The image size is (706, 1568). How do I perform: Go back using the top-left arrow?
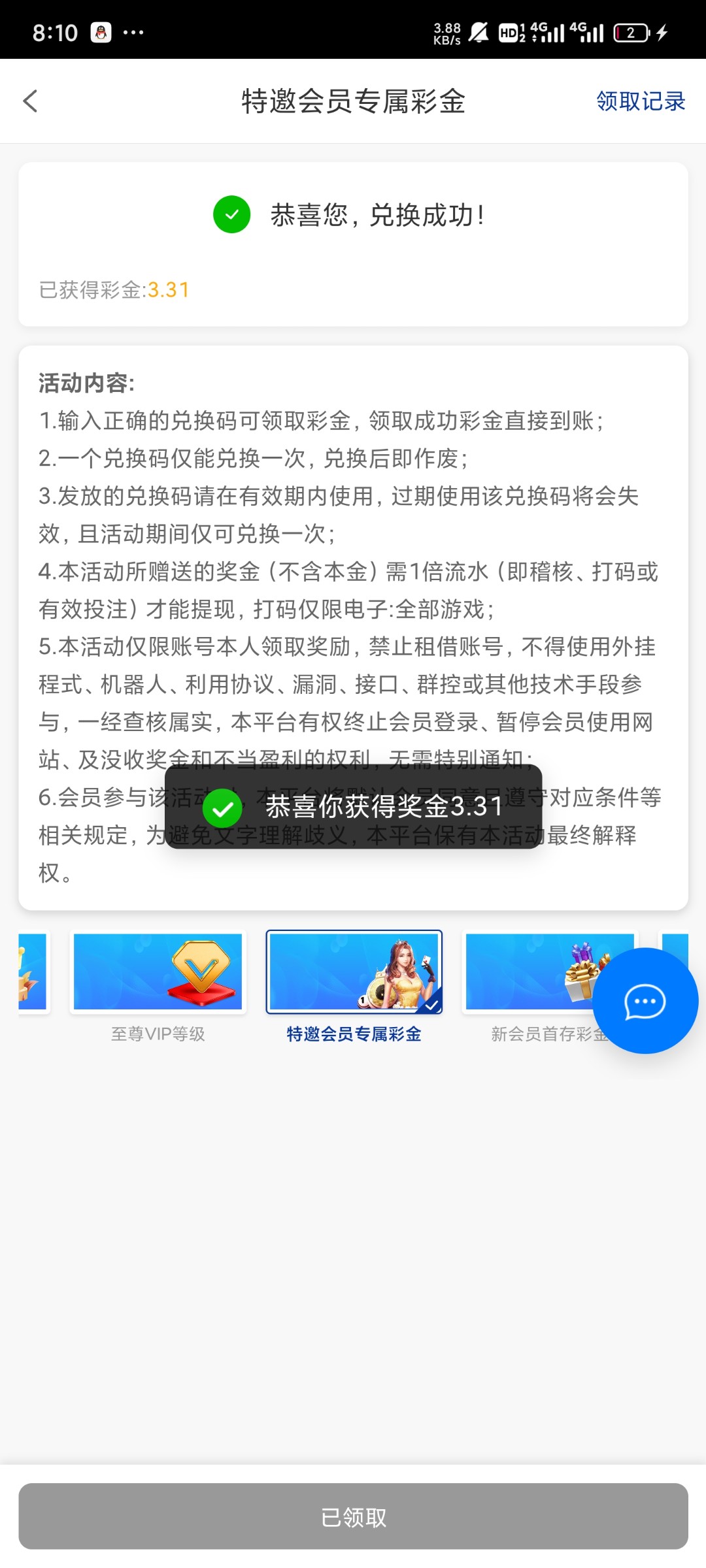click(x=30, y=101)
